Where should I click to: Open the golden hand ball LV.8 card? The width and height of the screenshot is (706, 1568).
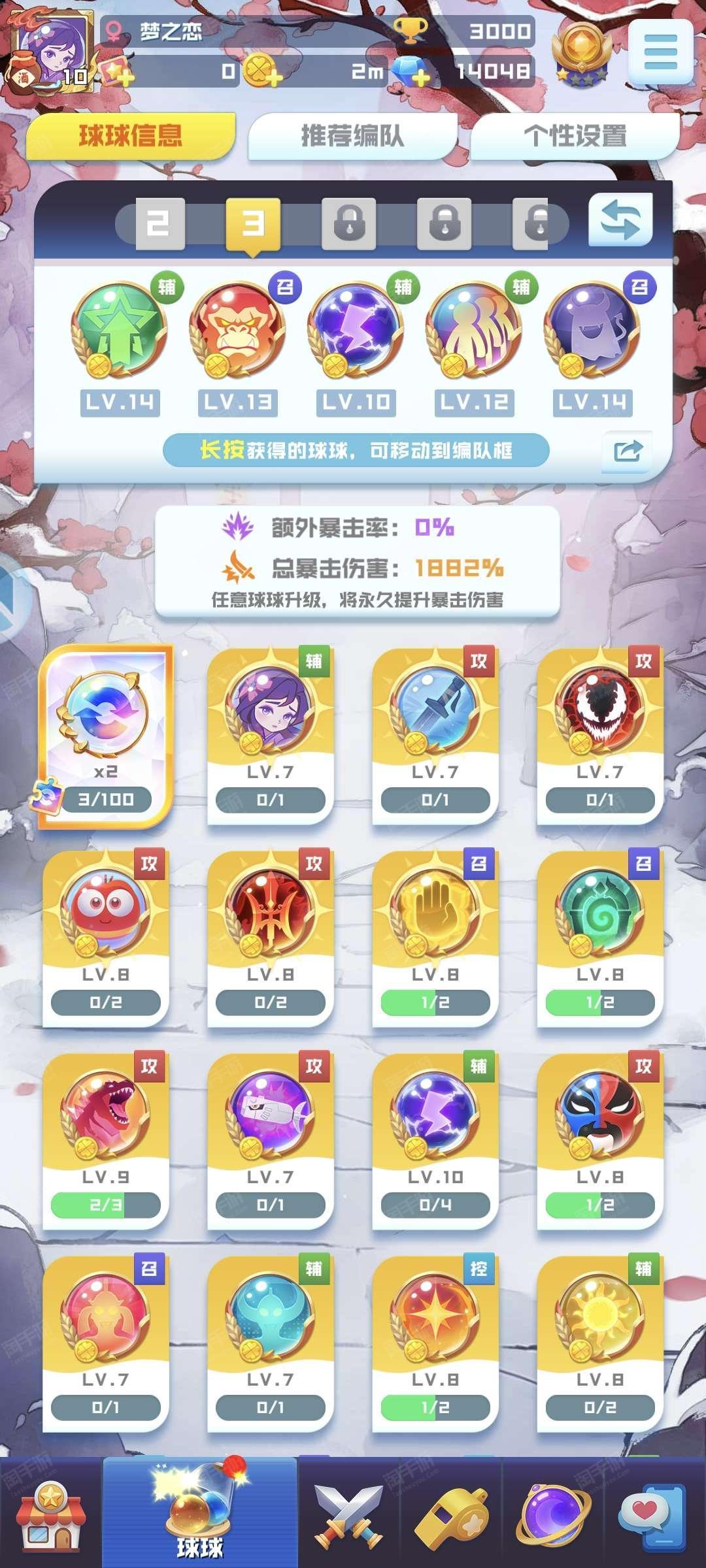click(435, 939)
